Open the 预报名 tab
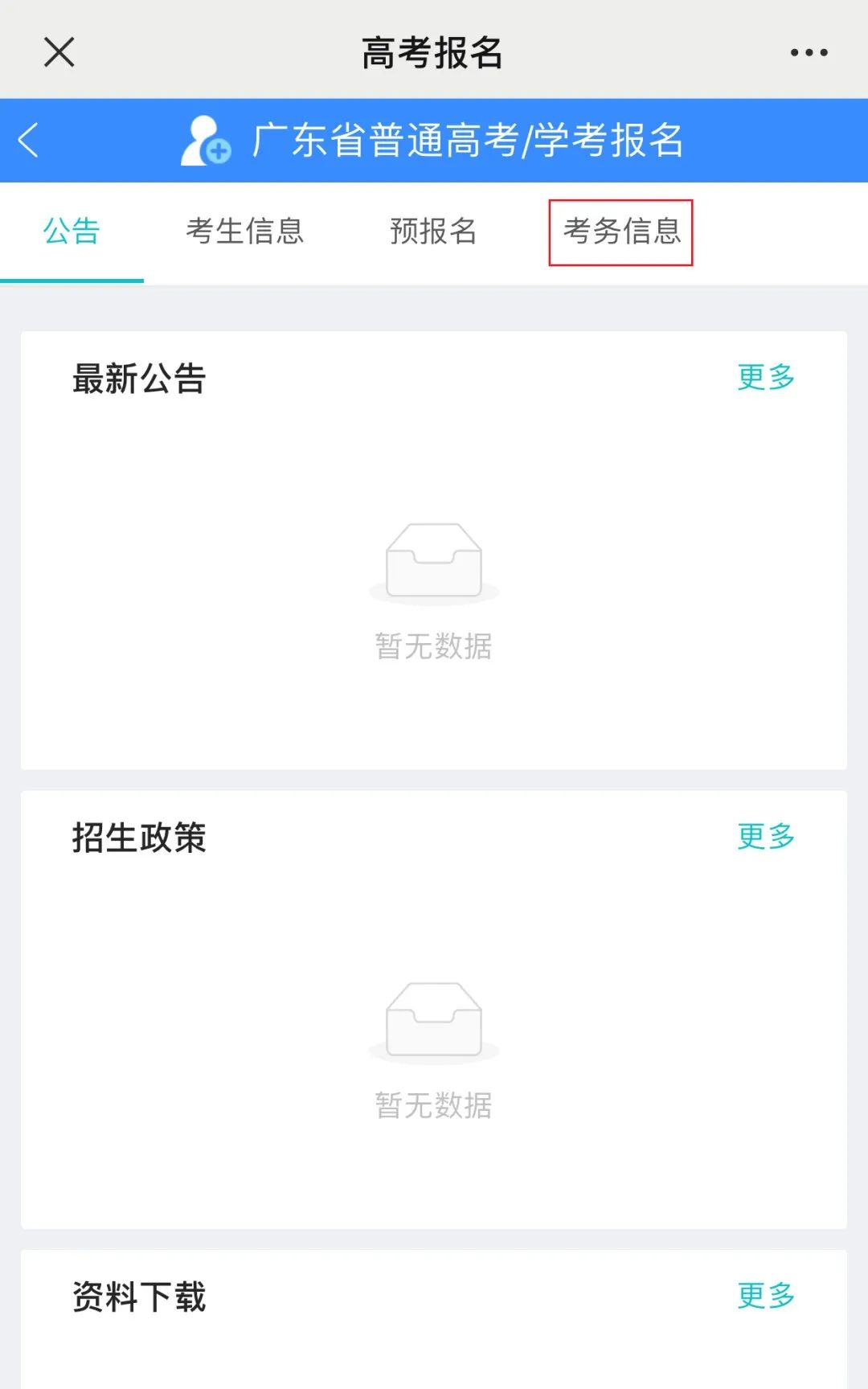This screenshot has height=1389, width=868. (434, 232)
